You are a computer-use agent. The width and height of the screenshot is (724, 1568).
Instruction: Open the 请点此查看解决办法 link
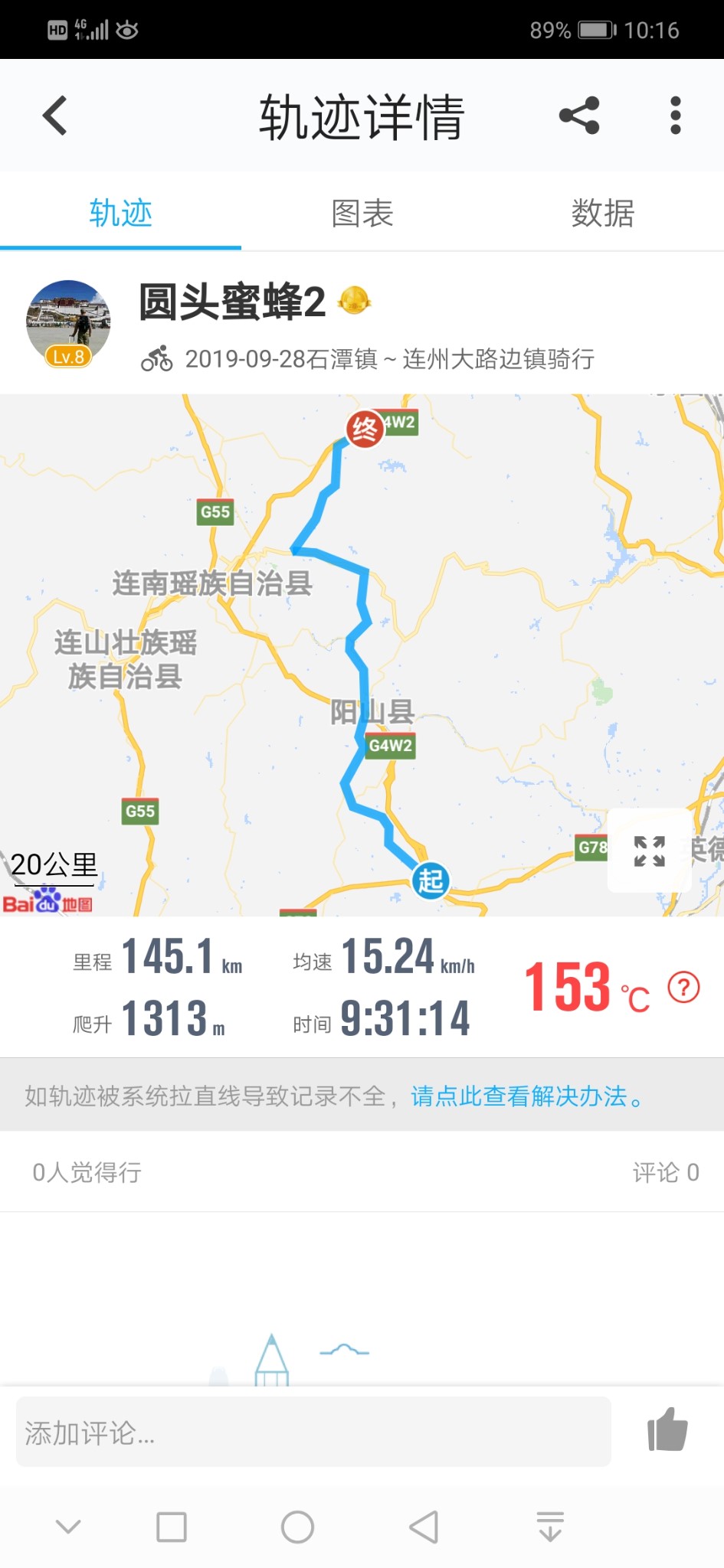[527, 1096]
